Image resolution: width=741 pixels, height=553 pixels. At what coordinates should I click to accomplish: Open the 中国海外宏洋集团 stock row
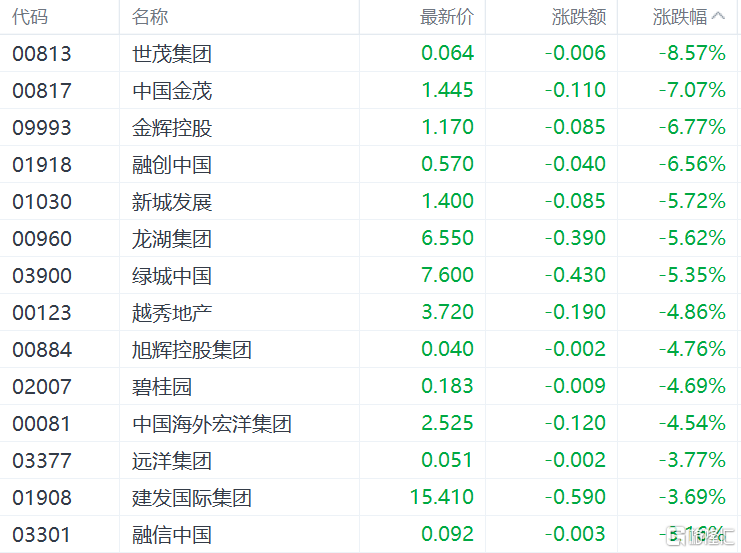click(370, 423)
